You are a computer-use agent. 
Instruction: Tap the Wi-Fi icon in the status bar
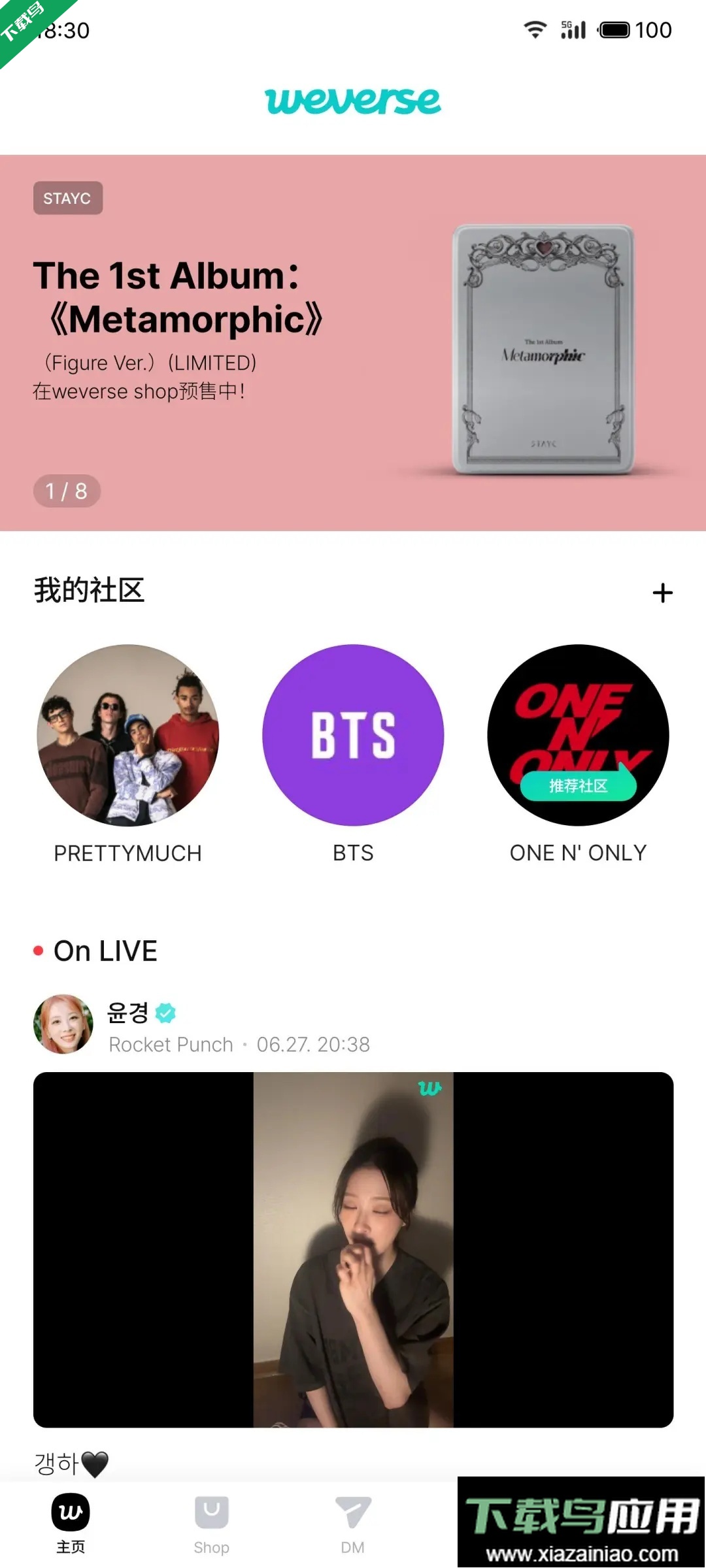point(536,29)
